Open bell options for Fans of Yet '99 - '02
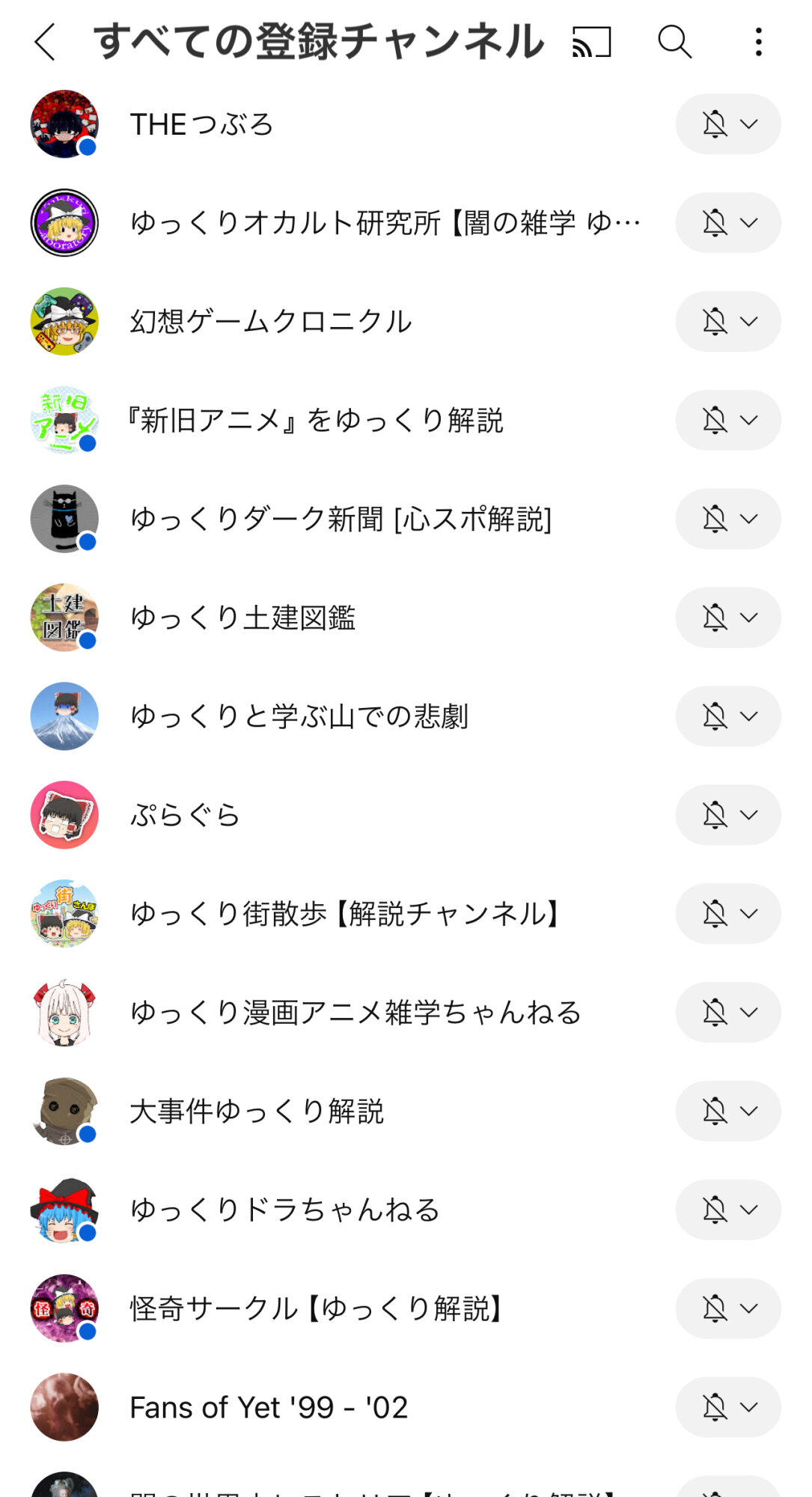The image size is (812, 1497). pos(727,1408)
